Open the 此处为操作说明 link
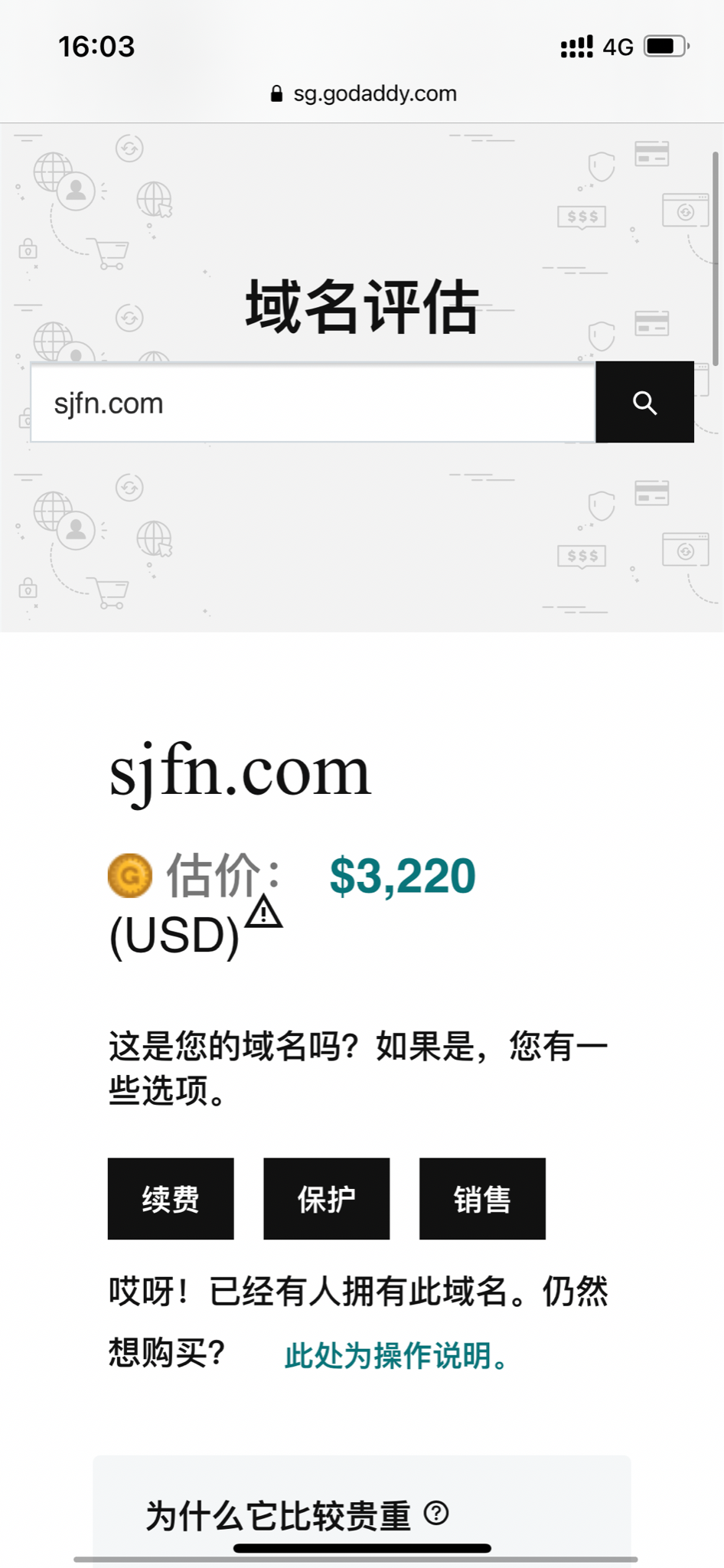Screen dimensions: 724x1568 pos(396,1355)
